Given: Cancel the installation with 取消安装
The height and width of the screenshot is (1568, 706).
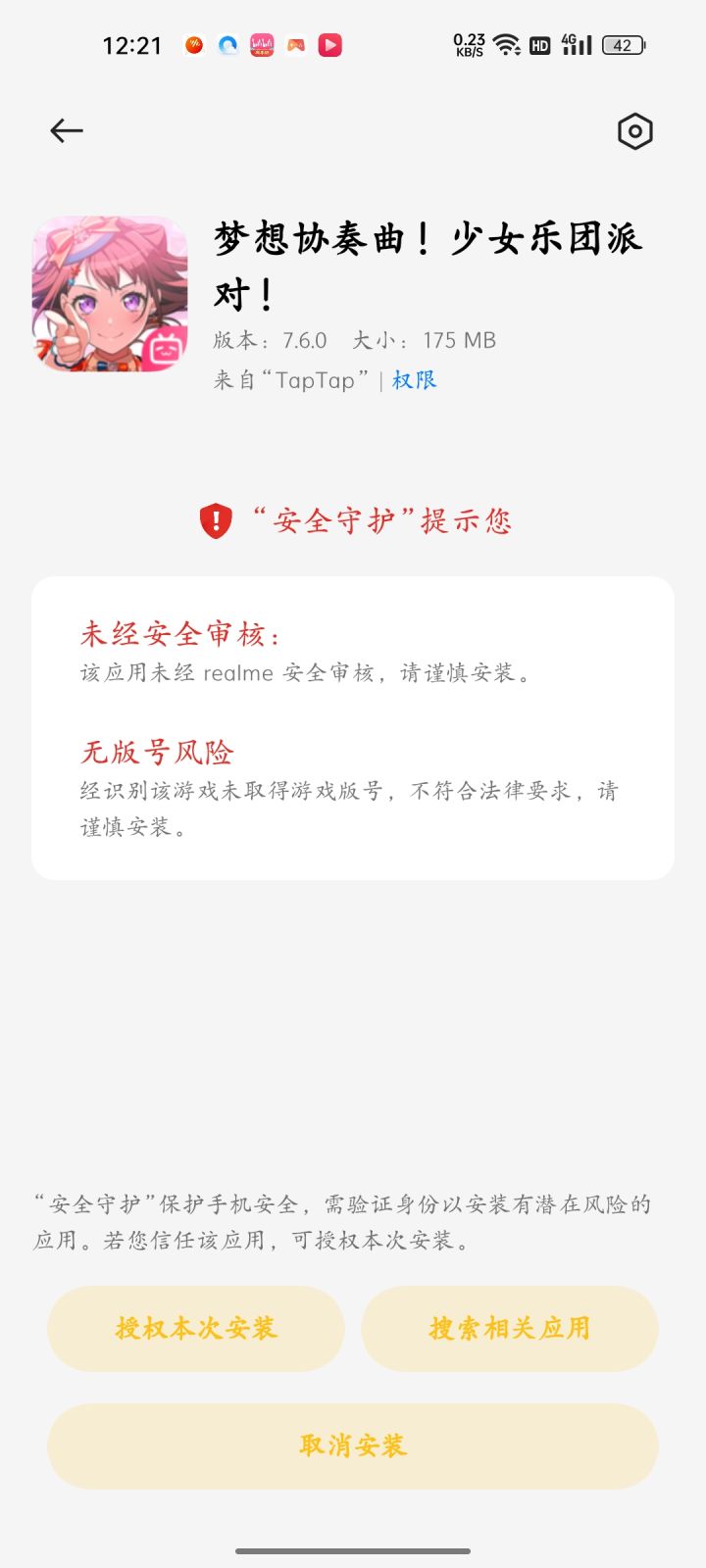Looking at the screenshot, I should [353, 1446].
